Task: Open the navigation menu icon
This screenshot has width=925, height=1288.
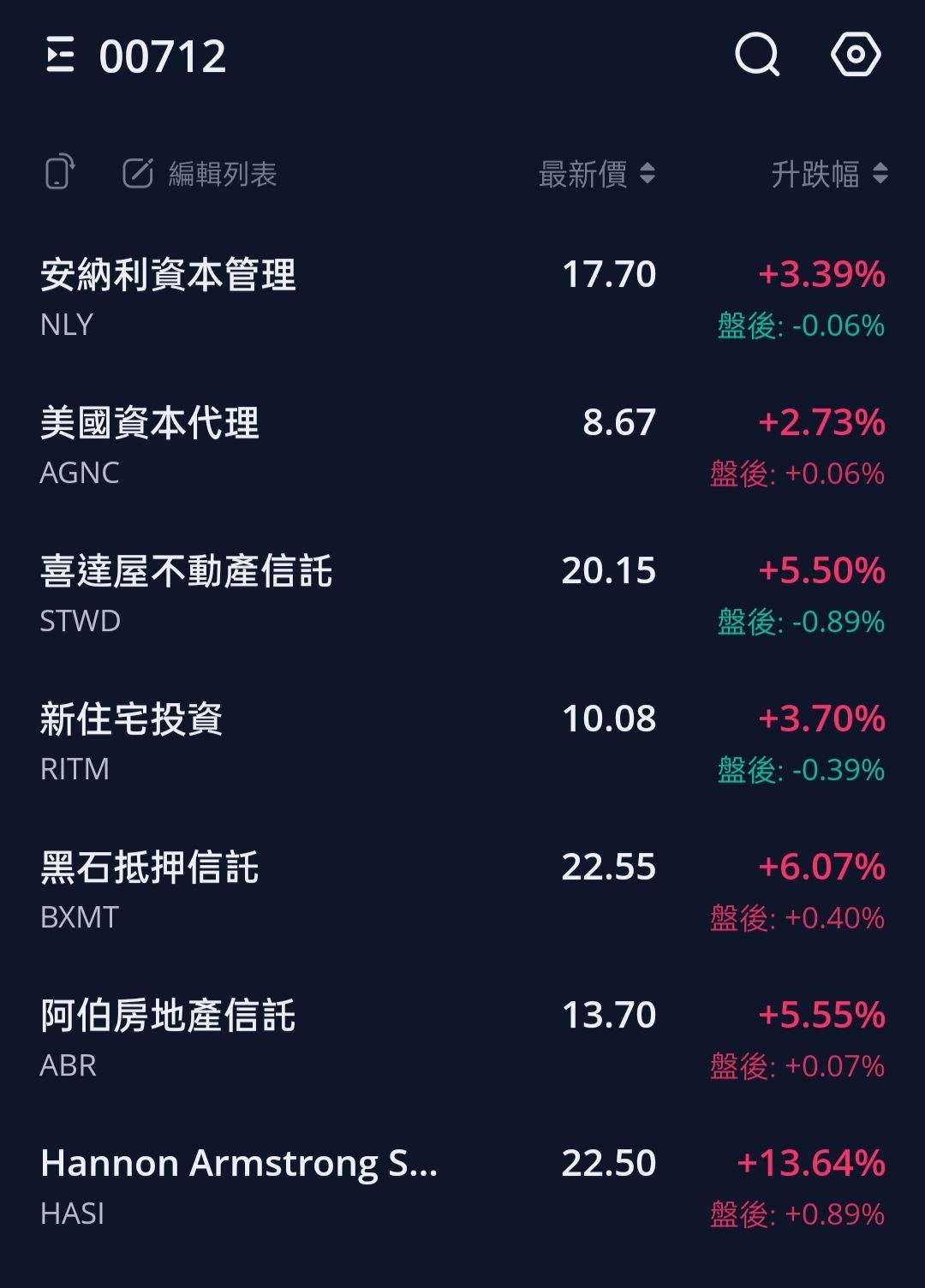Action: point(59,55)
